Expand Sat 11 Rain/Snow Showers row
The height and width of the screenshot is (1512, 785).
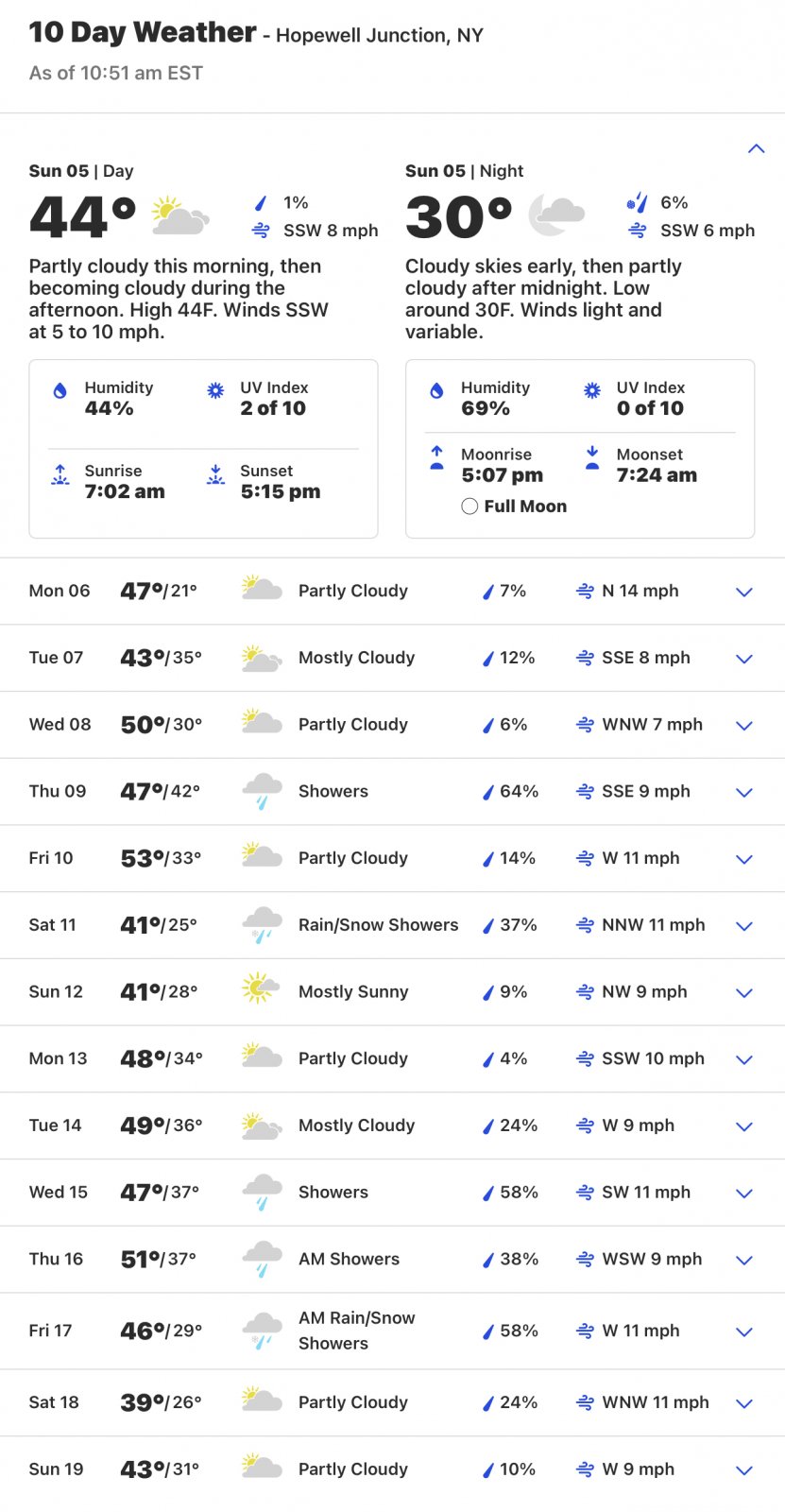(744, 926)
